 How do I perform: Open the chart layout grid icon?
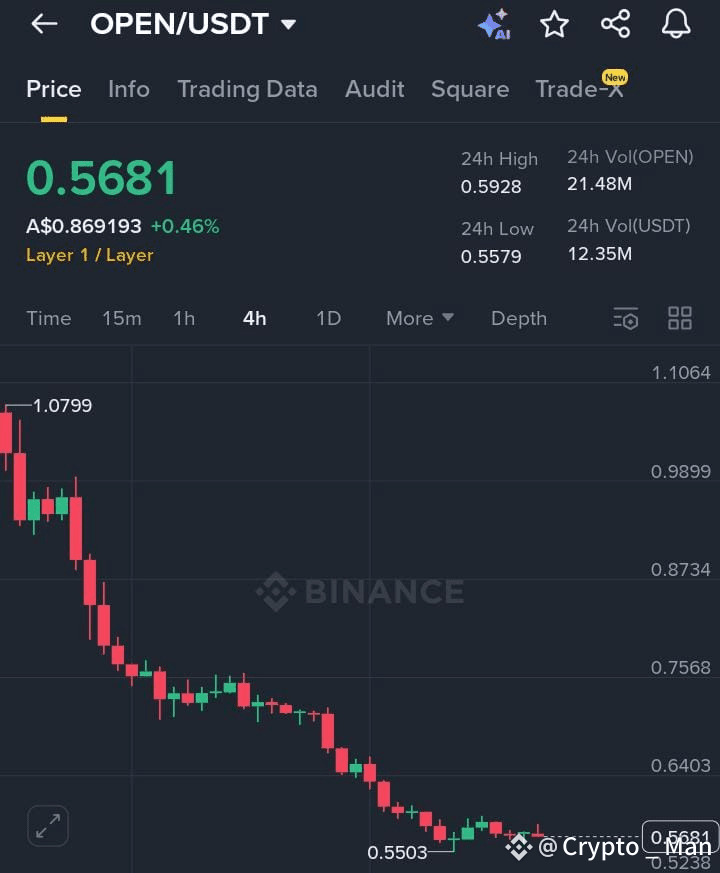click(x=680, y=319)
